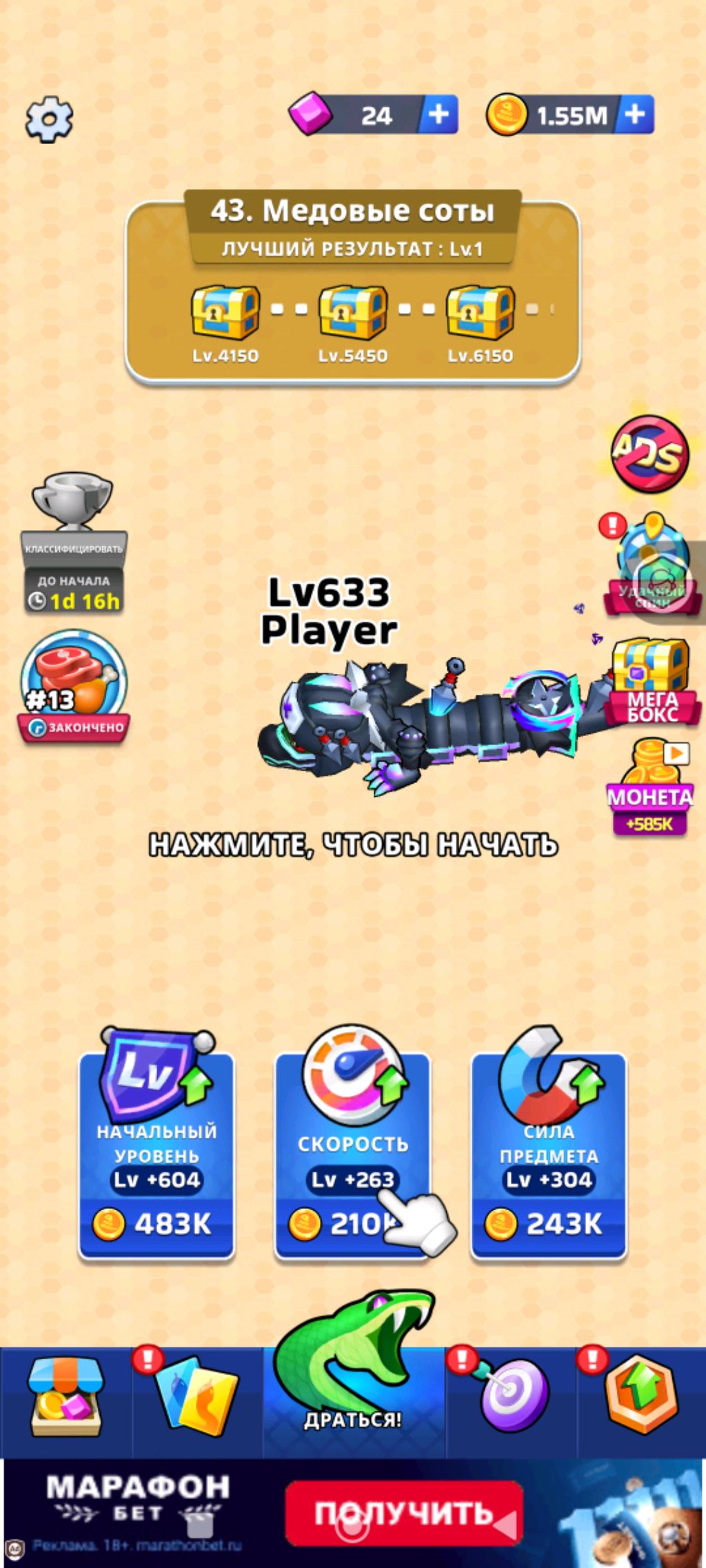
Task: Open the #13 meat event
Action: coord(73,686)
